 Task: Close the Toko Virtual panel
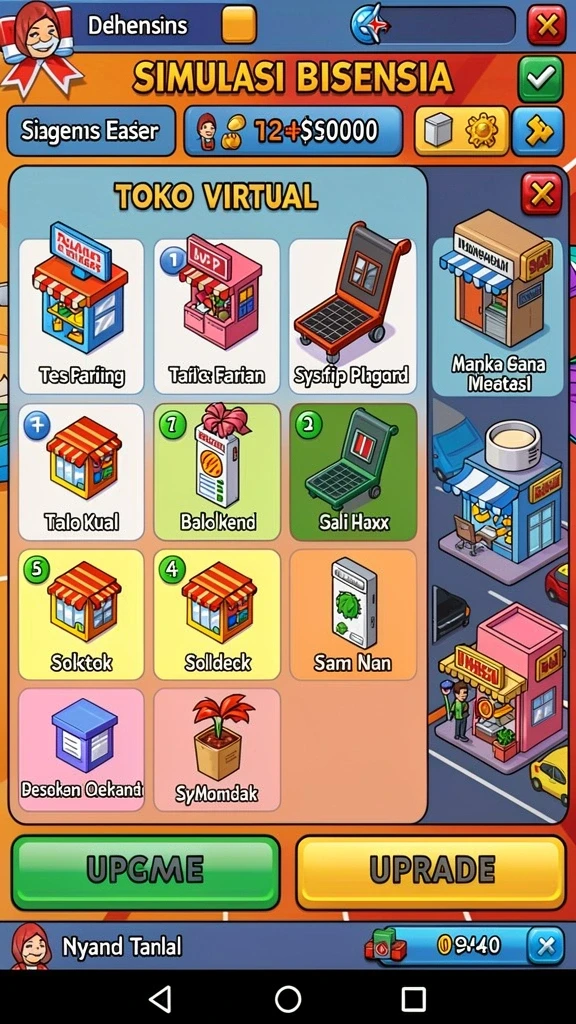[541, 194]
